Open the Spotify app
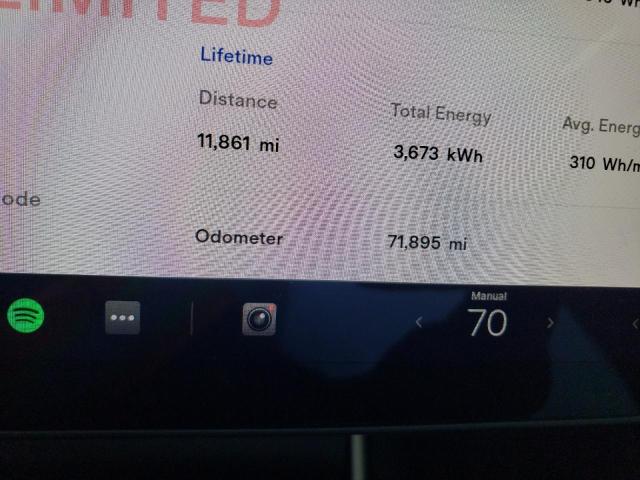Screen dimensions: 640x480 pos(26,317)
